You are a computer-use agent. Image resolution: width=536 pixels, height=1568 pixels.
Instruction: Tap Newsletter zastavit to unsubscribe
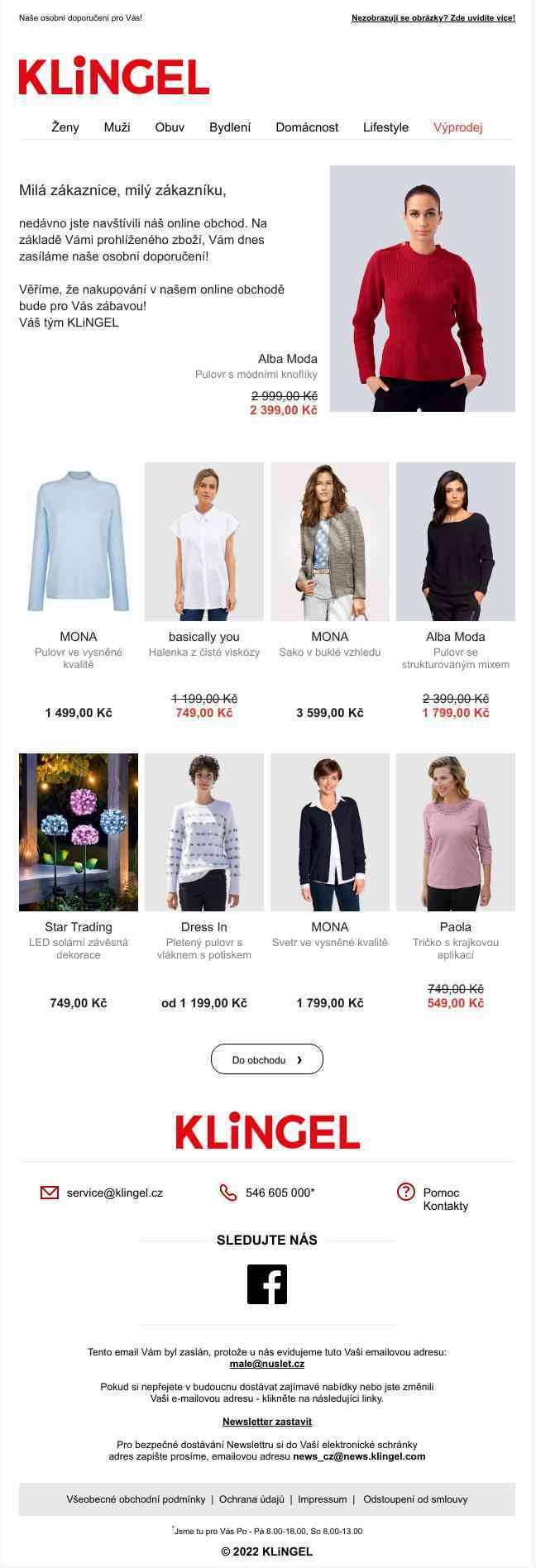267,1422
